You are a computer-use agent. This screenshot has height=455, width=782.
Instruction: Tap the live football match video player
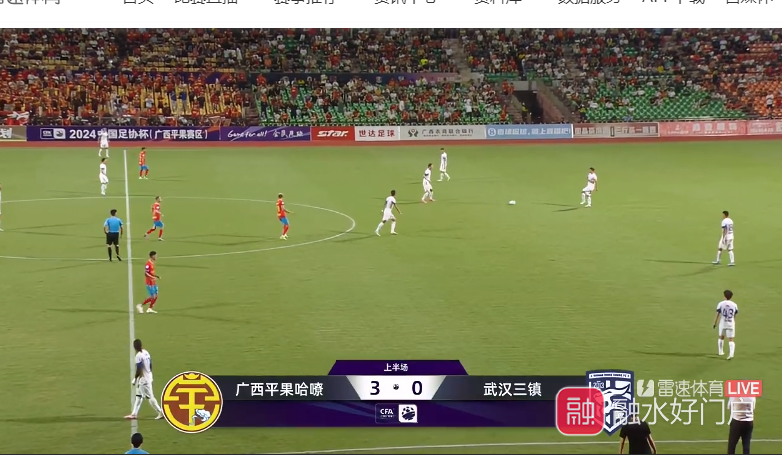click(390, 240)
